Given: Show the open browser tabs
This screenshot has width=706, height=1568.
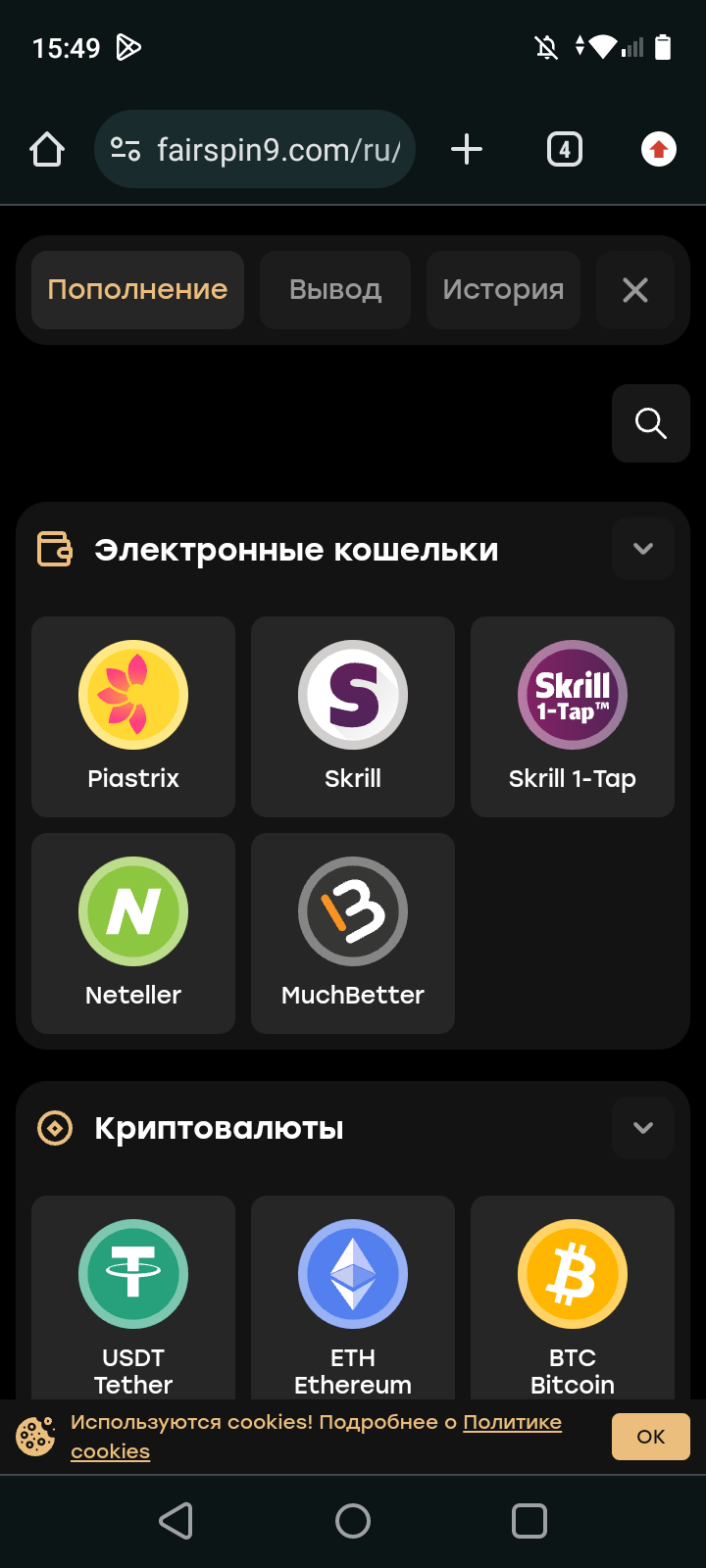Looking at the screenshot, I should [564, 150].
